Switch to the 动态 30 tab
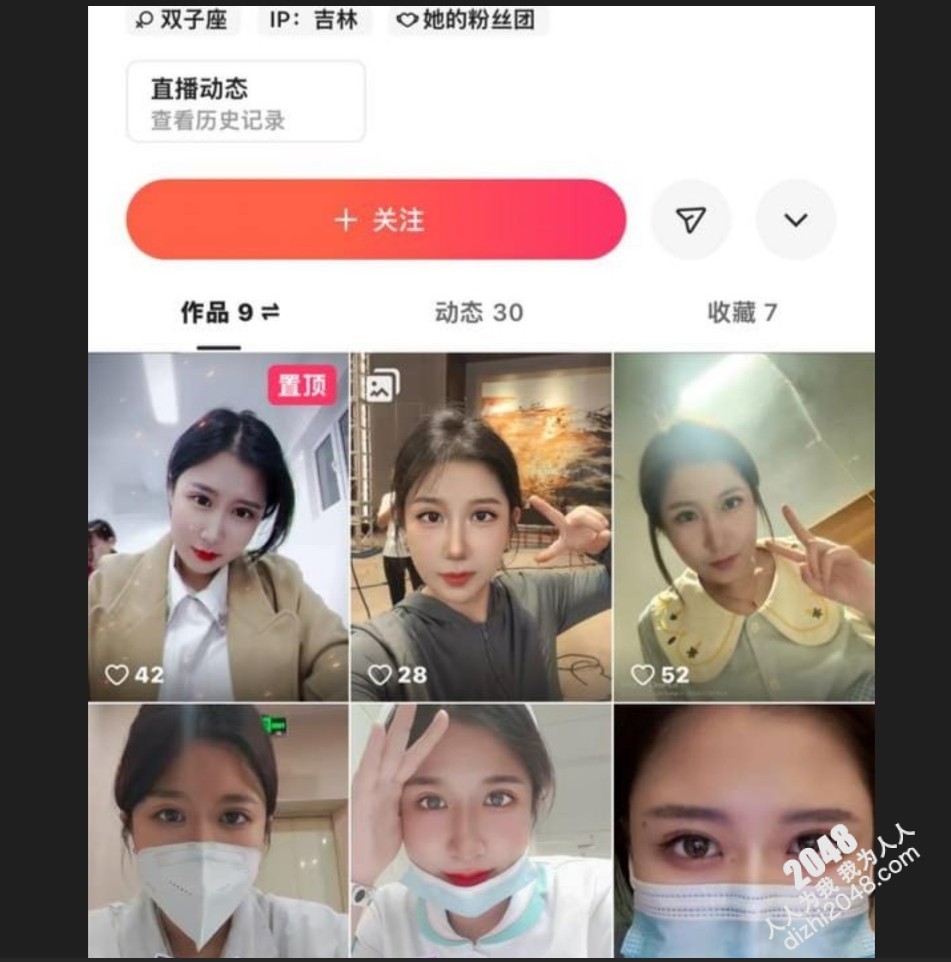951x962 pixels. pos(479,313)
